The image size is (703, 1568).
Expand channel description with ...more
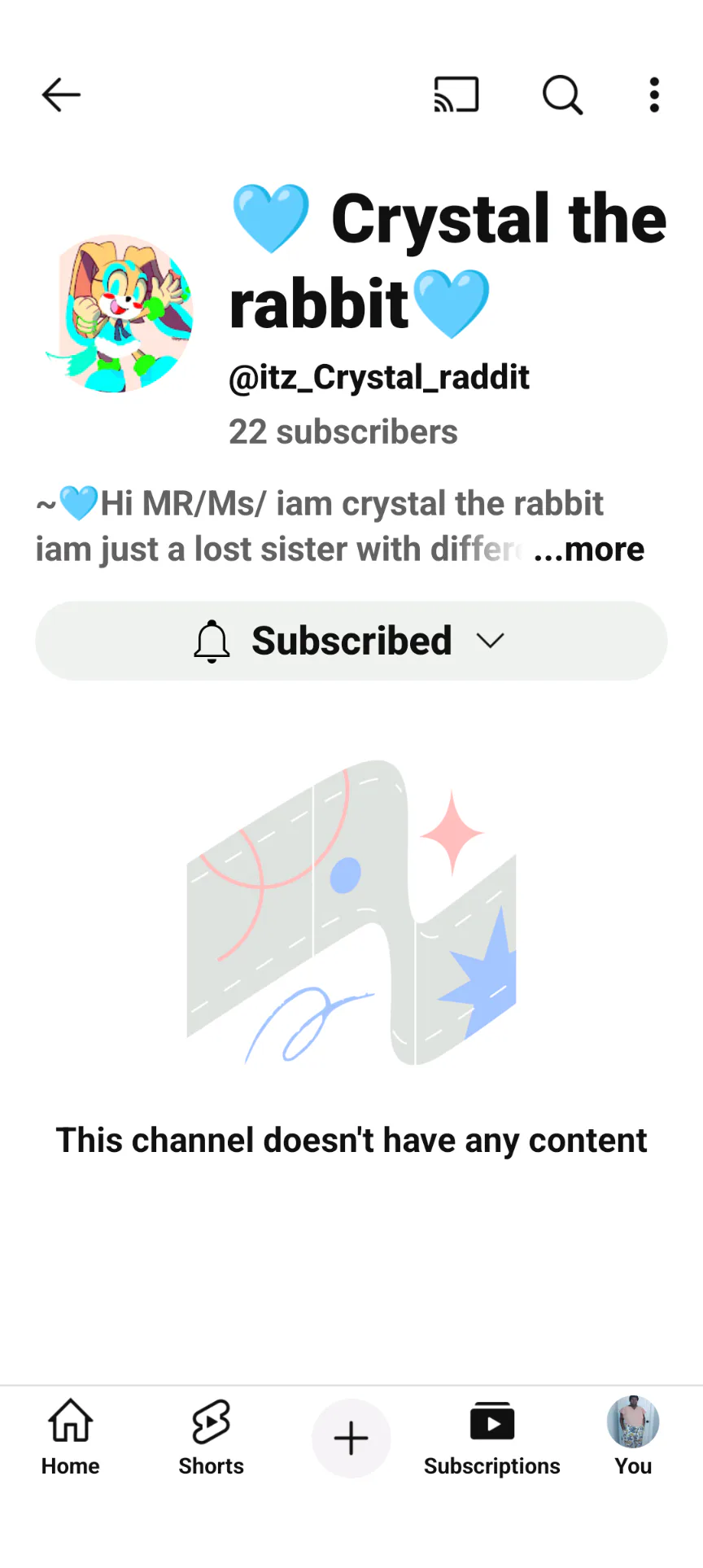click(x=589, y=550)
